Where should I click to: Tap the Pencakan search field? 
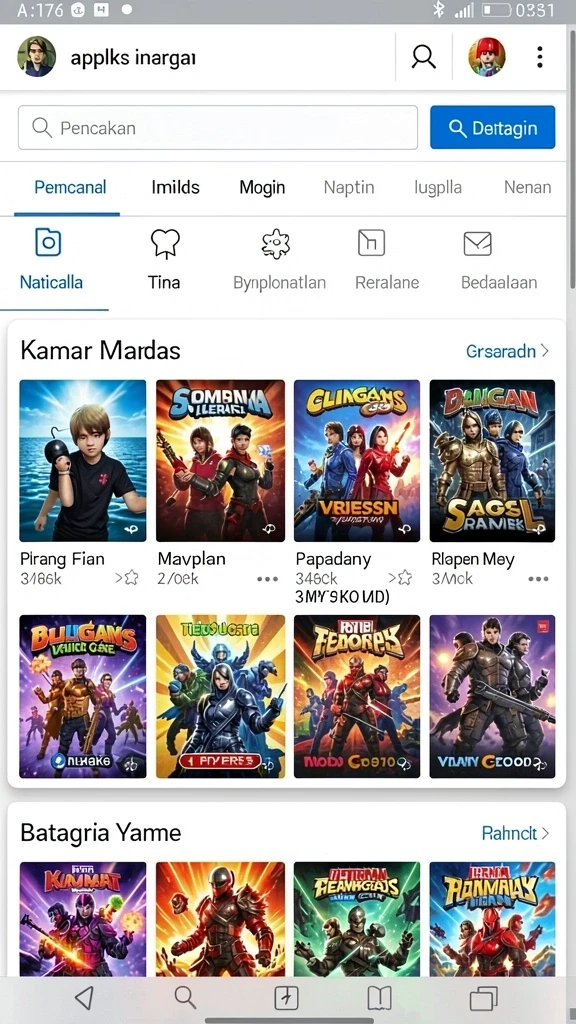click(x=217, y=128)
